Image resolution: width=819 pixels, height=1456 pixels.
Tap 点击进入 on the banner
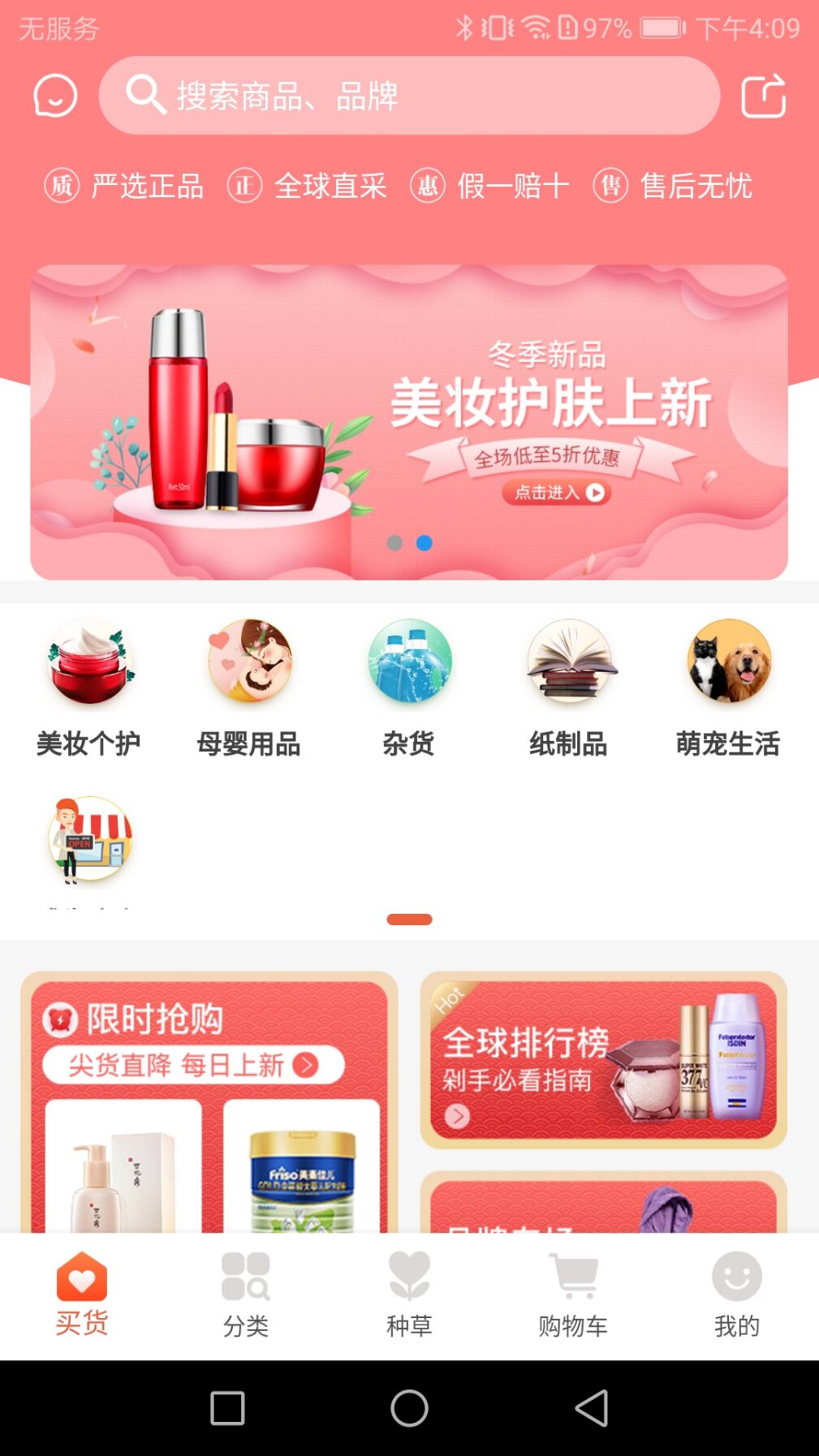pyautogui.click(x=555, y=493)
